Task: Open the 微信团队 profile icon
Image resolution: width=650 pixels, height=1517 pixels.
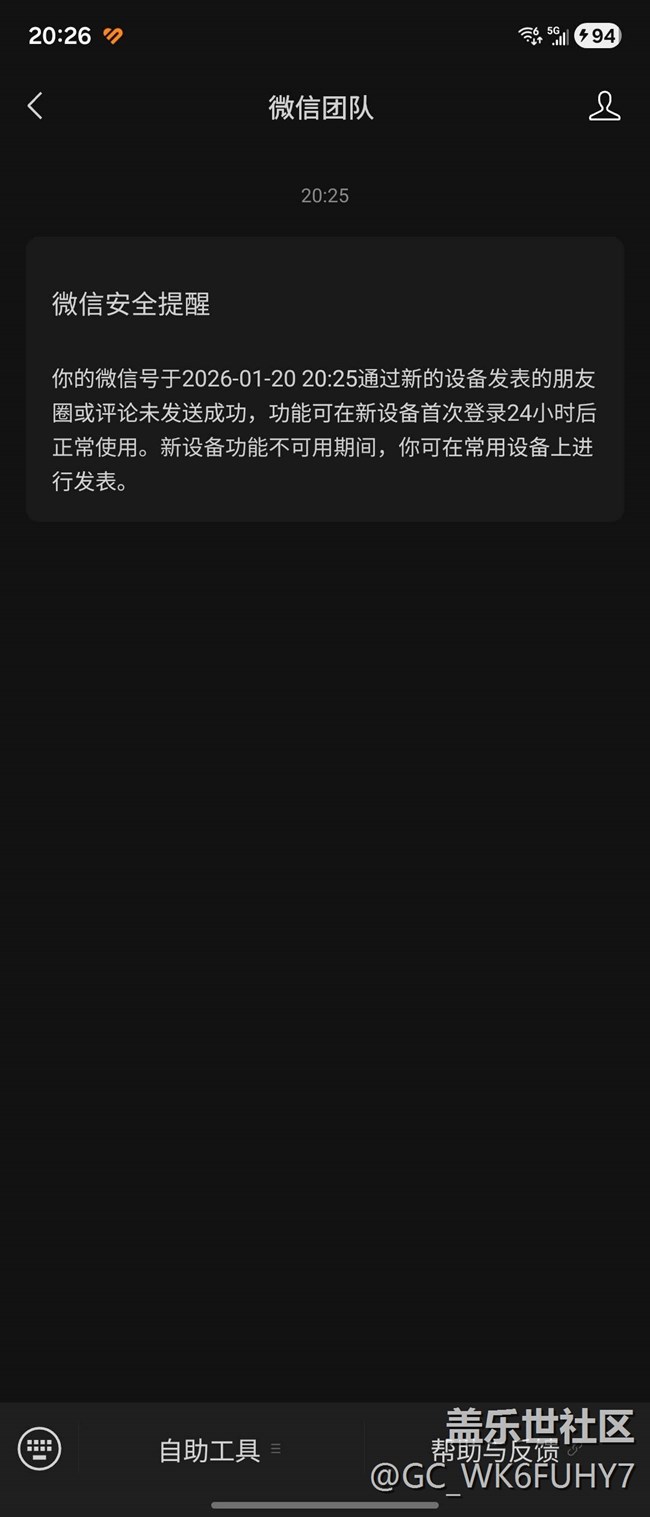Action: point(604,106)
